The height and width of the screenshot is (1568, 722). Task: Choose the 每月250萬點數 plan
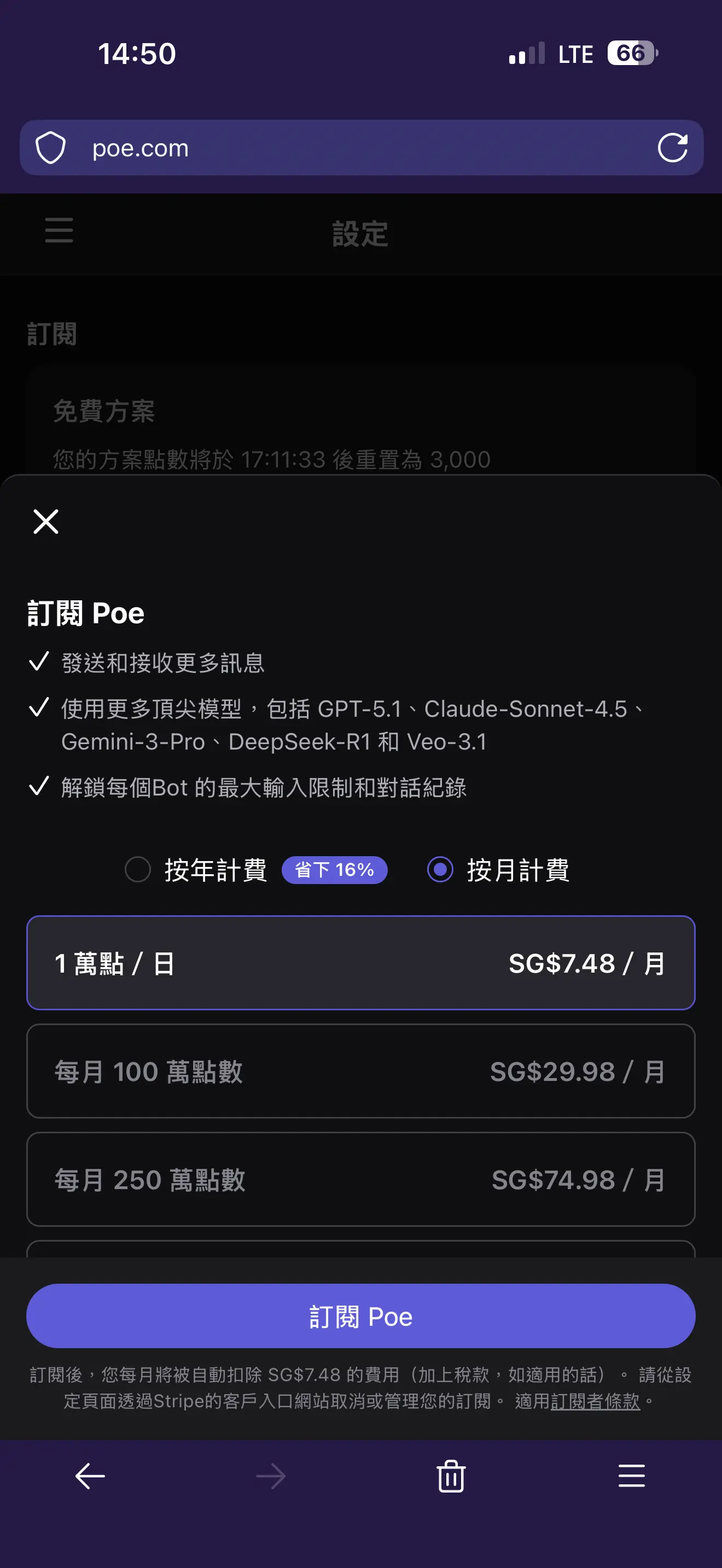360,1180
